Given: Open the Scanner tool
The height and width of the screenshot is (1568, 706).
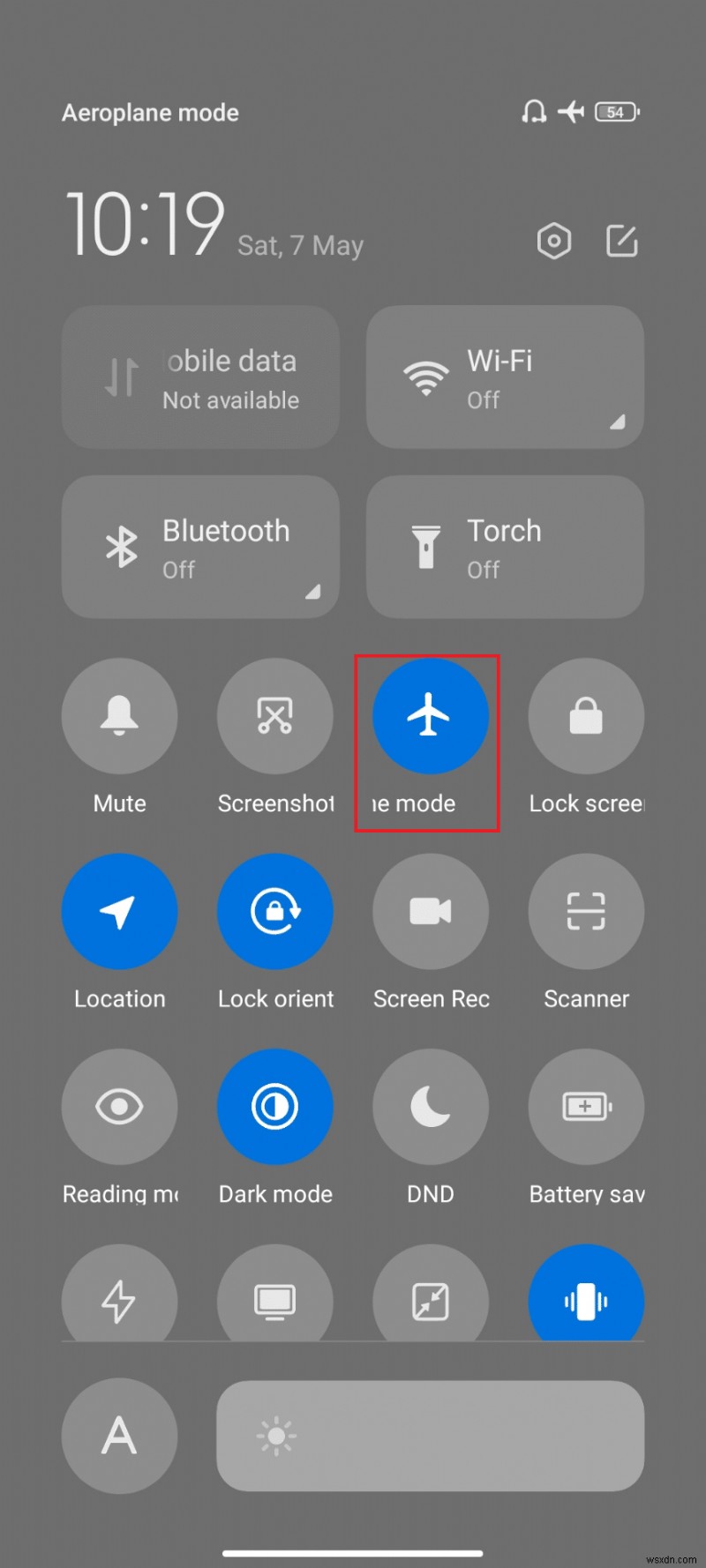Looking at the screenshot, I should click(586, 911).
